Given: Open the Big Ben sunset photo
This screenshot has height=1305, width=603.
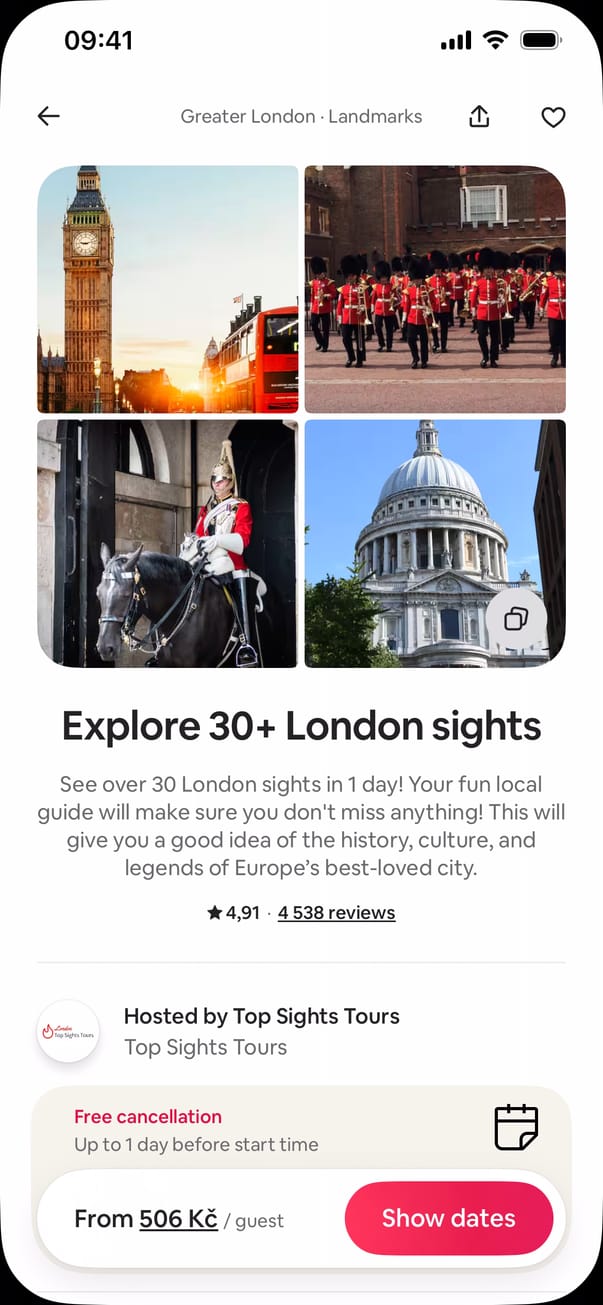Looking at the screenshot, I should (168, 289).
